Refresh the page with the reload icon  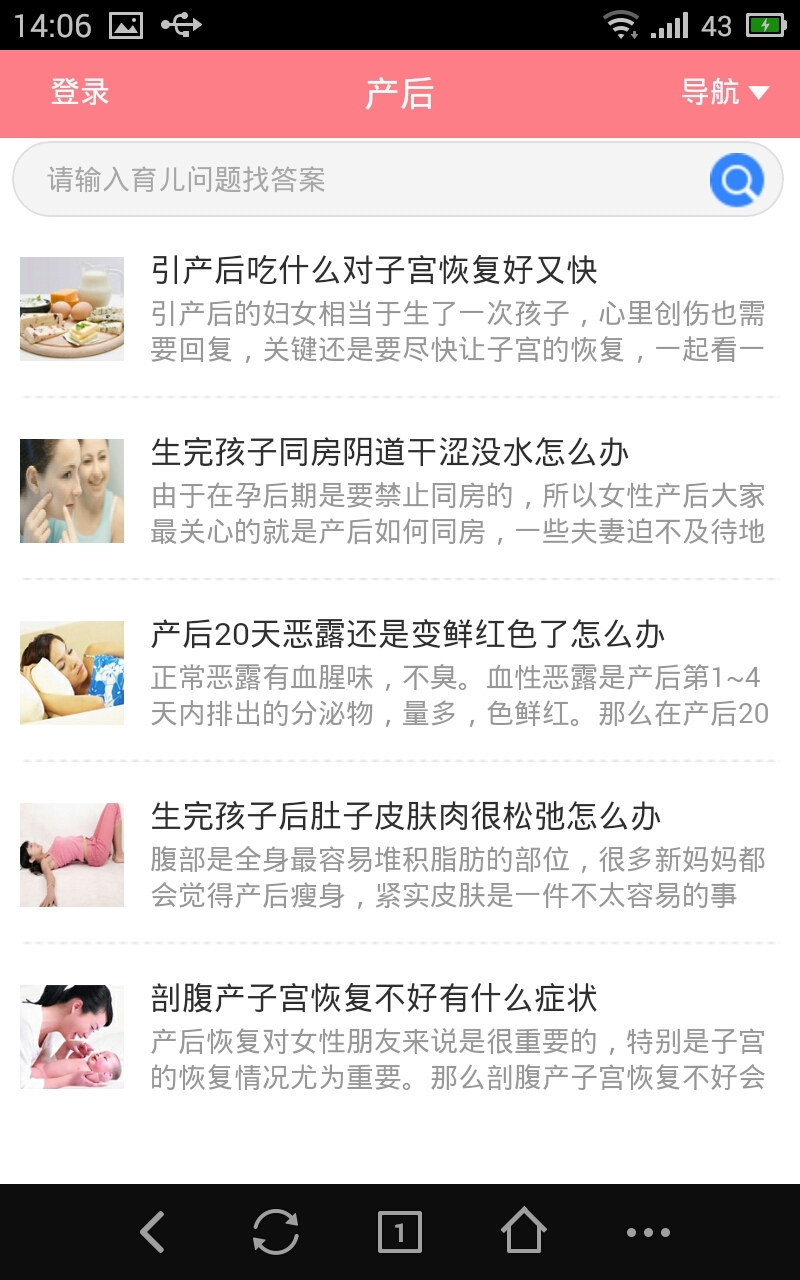tap(275, 1232)
